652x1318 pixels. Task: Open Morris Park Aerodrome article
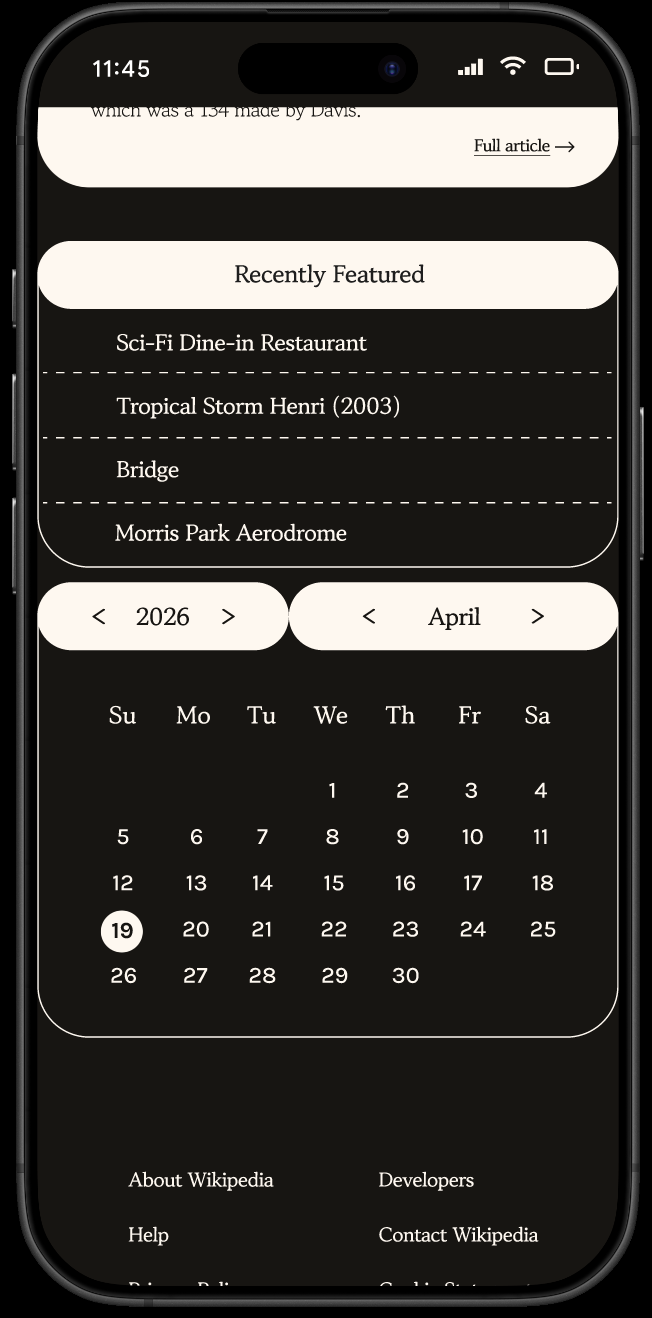coord(231,533)
